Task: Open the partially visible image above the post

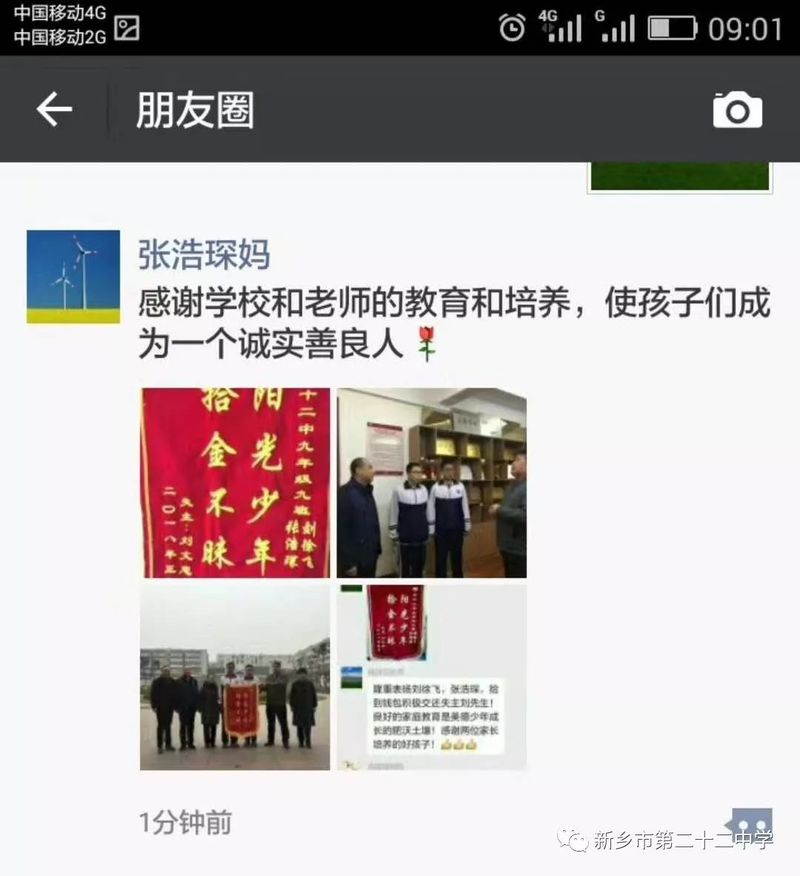Action: click(x=679, y=177)
